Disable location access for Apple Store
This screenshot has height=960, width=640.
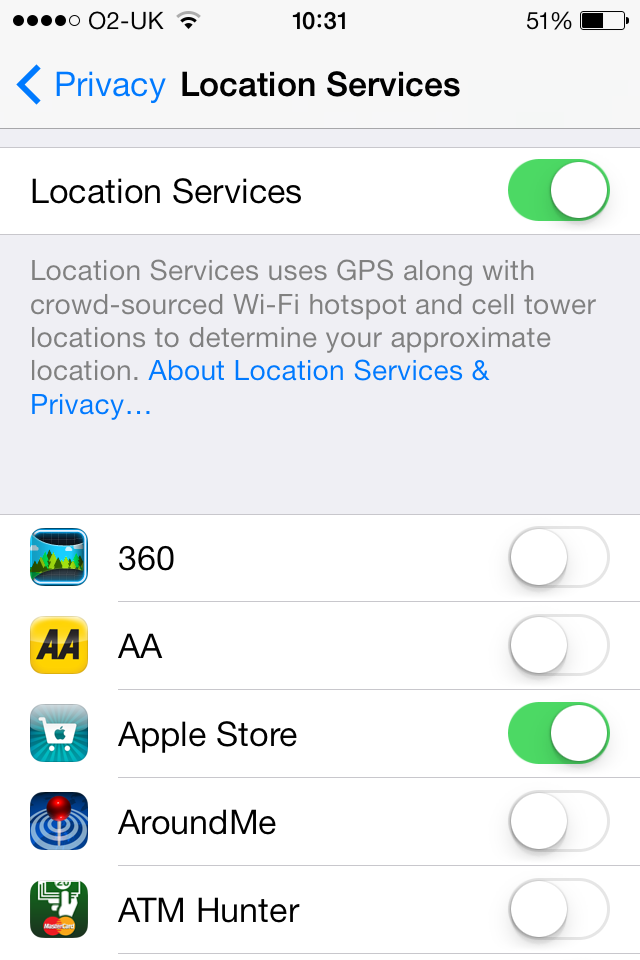click(x=558, y=733)
